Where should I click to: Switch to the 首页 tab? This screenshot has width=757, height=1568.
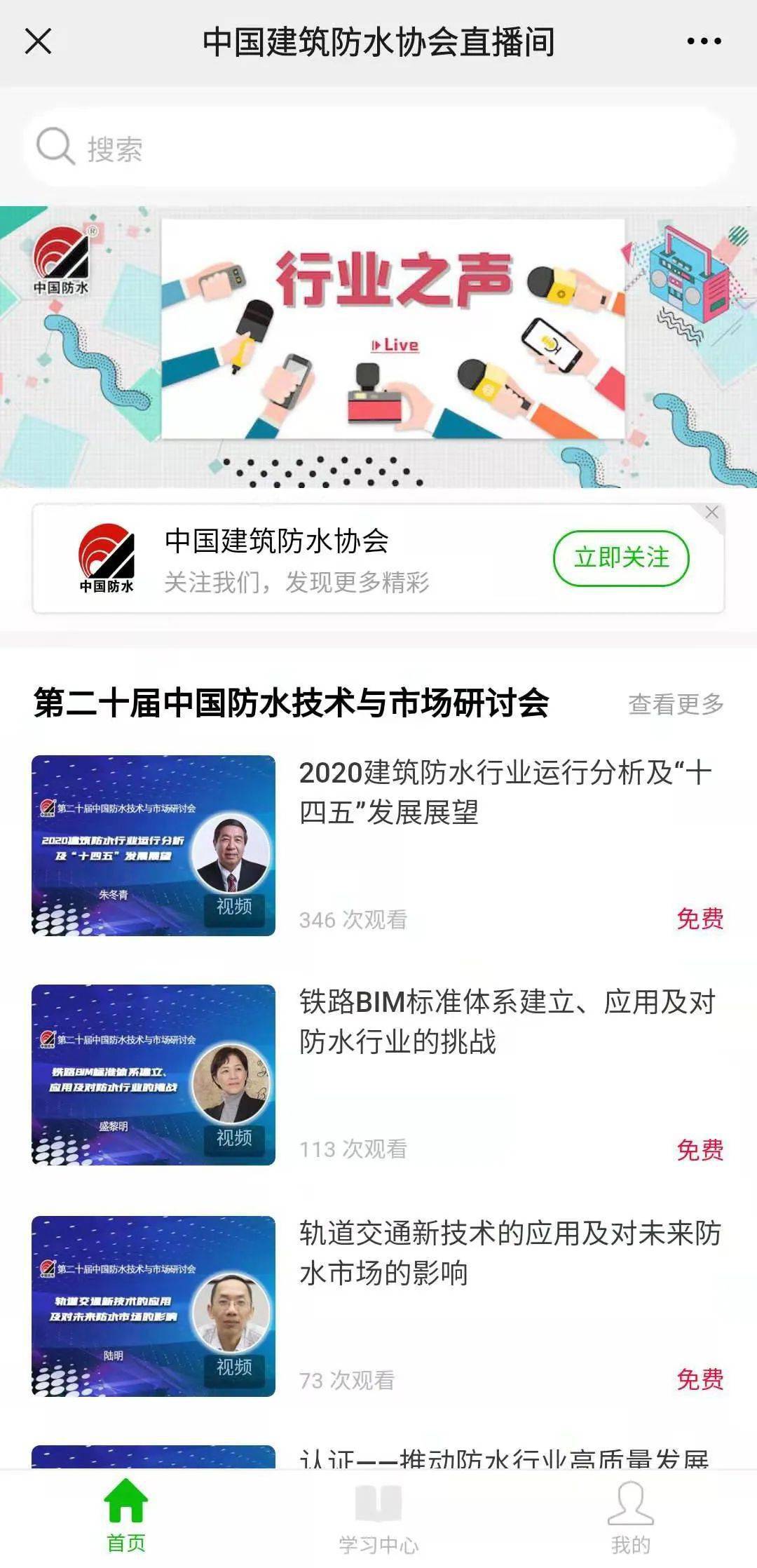pyautogui.click(x=126, y=1516)
